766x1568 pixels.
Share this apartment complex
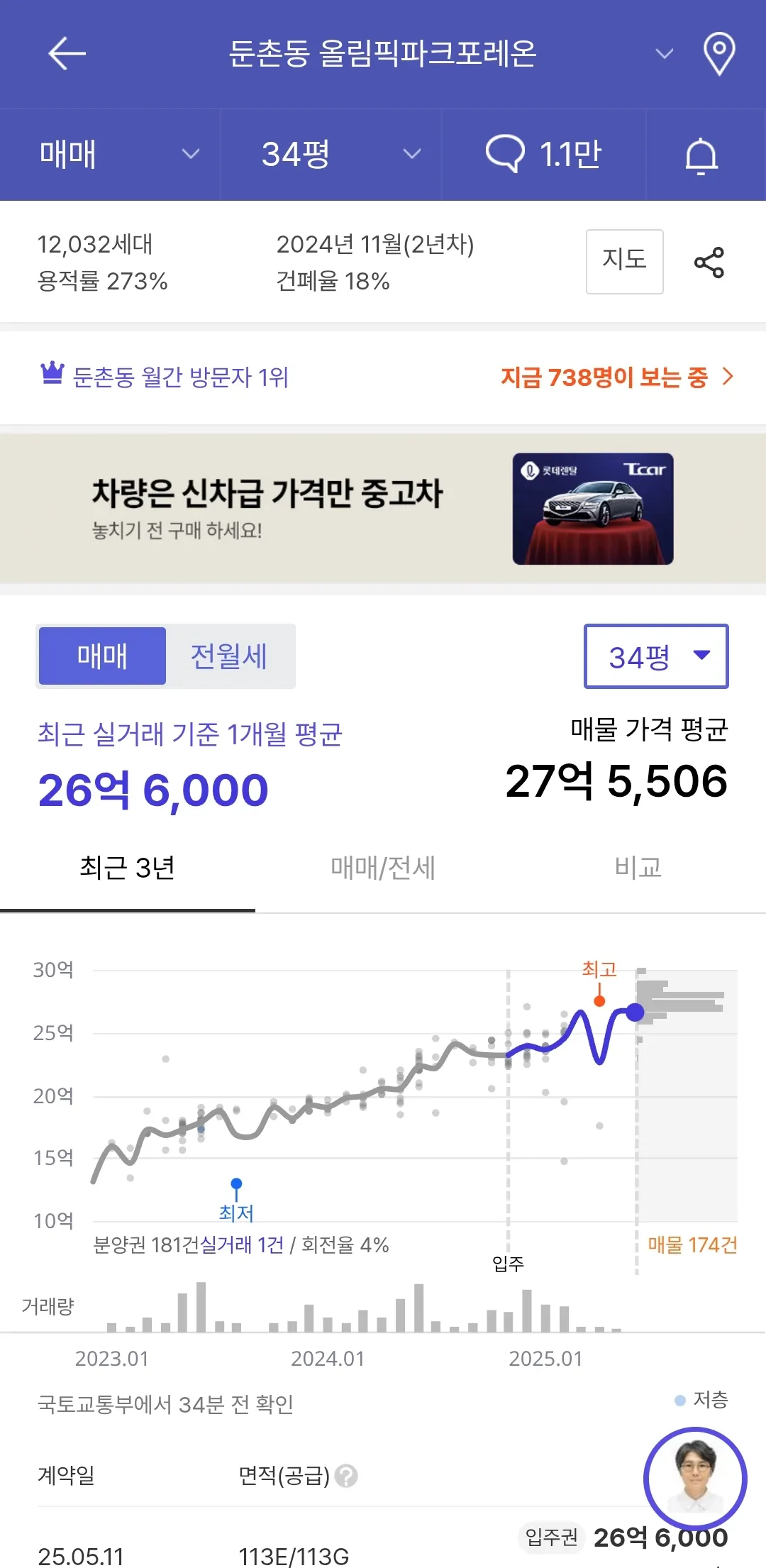(709, 263)
